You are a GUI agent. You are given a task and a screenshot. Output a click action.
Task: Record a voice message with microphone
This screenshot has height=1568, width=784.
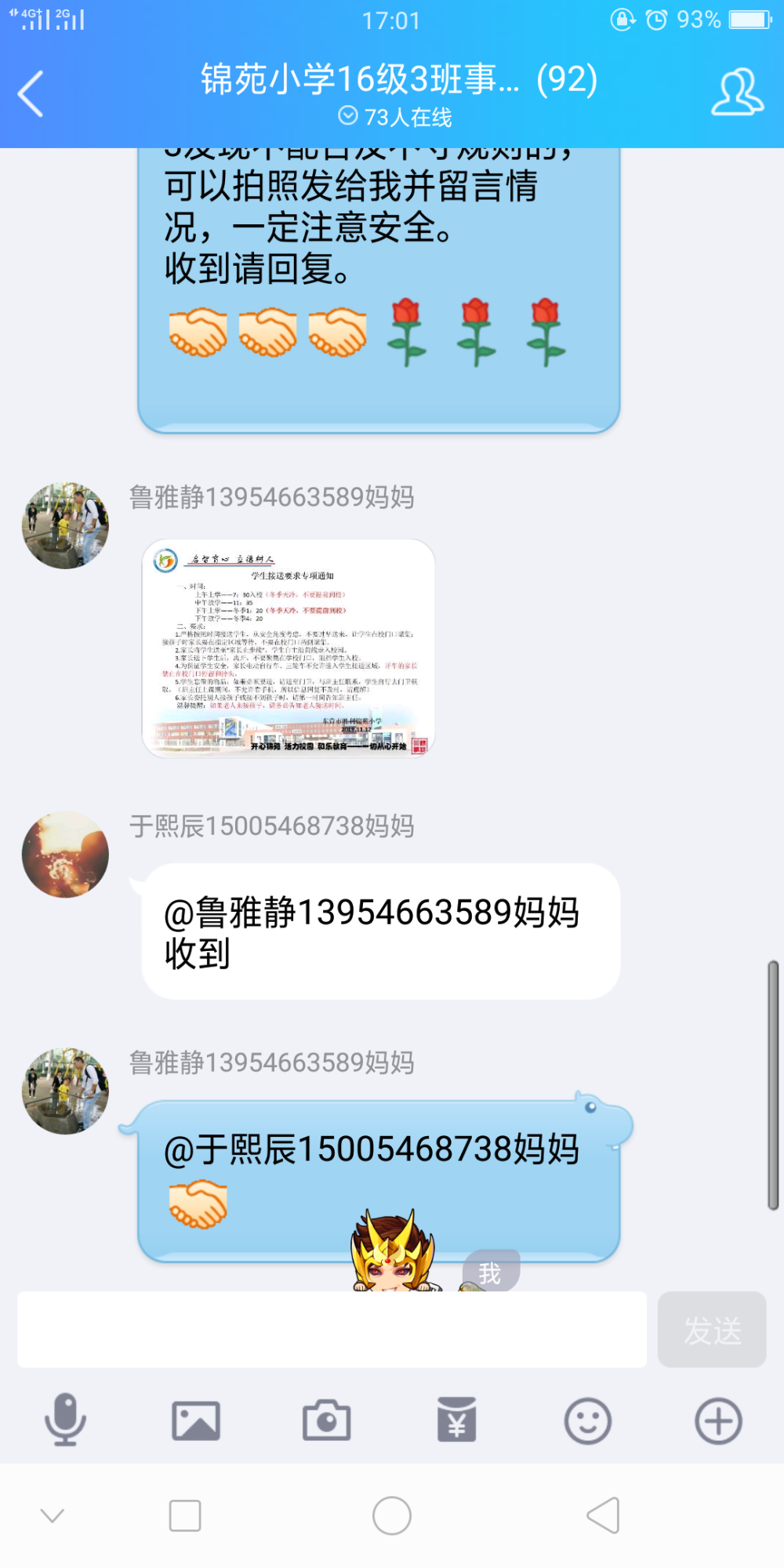(65, 1420)
